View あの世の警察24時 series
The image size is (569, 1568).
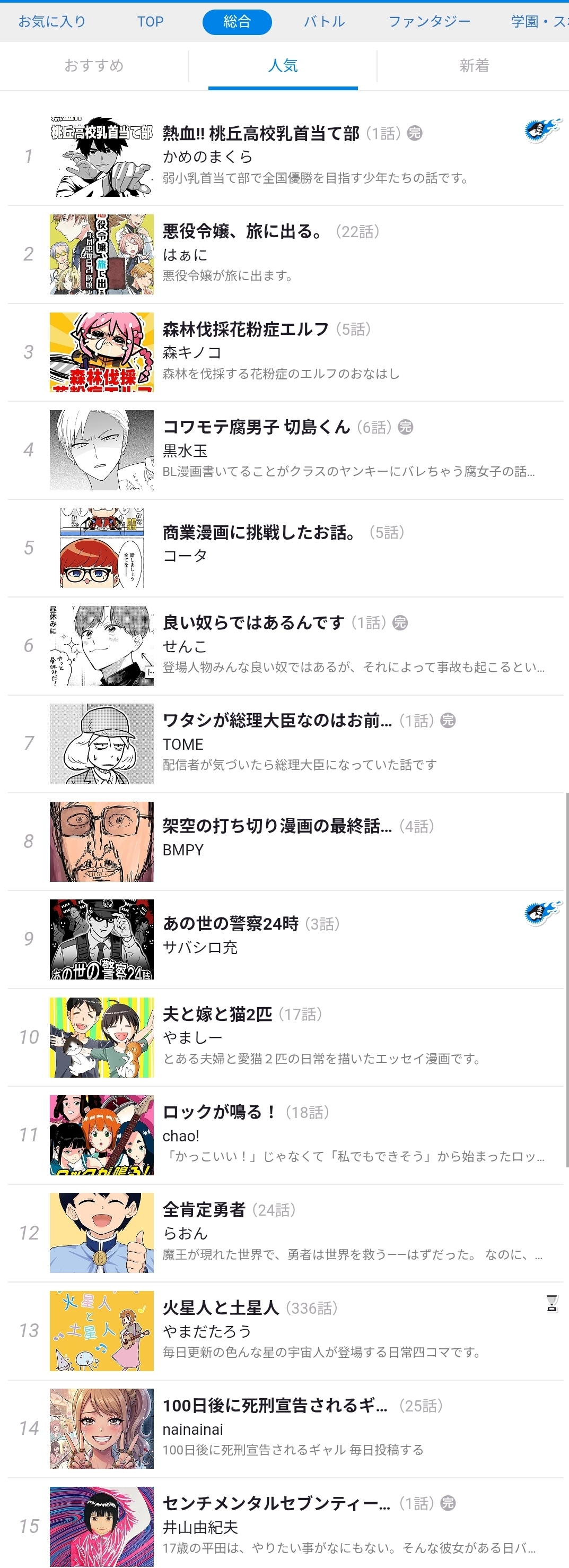click(x=231, y=924)
